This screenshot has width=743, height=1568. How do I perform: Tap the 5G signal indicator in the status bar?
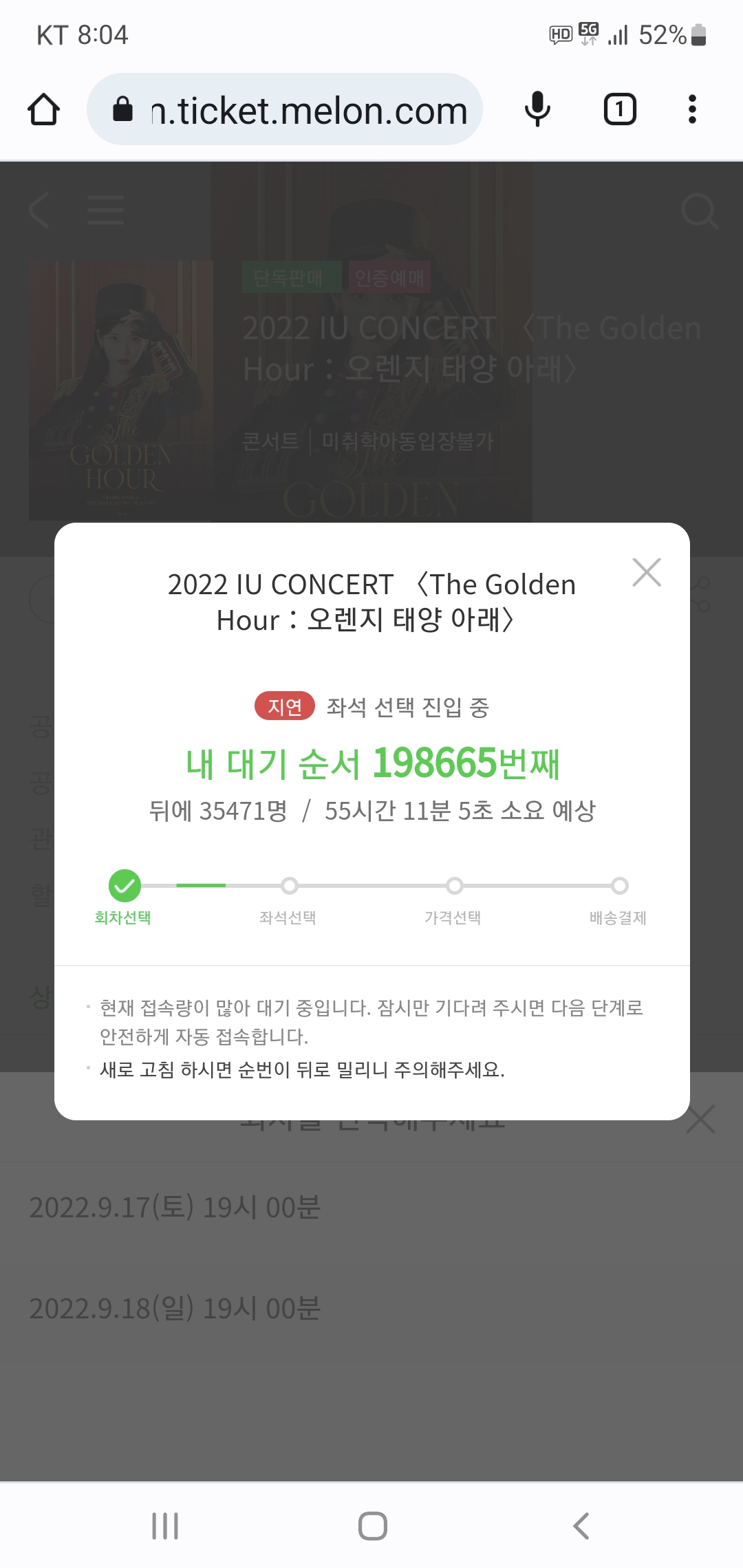pyautogui.click(x=588, y=32)
